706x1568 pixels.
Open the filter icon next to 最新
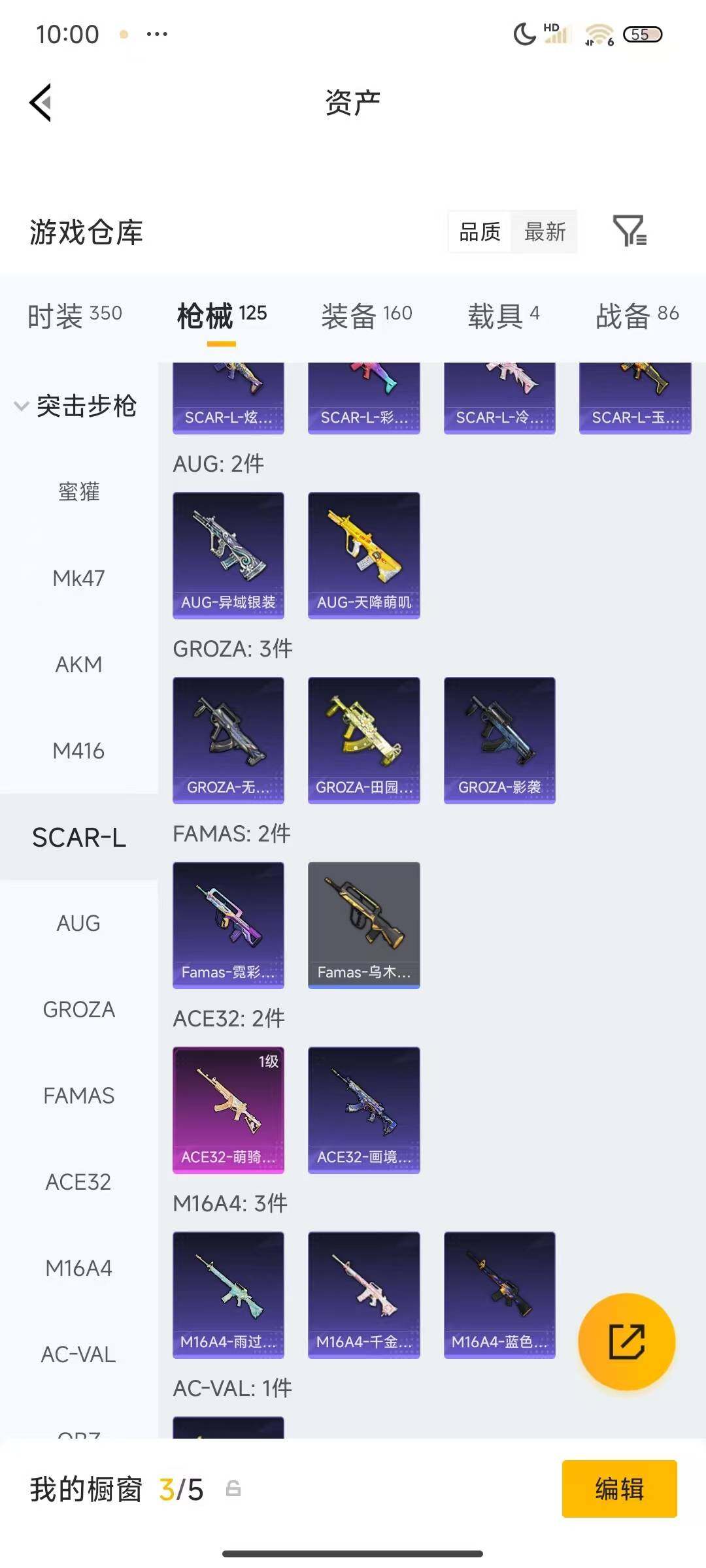tap(630, 231)
